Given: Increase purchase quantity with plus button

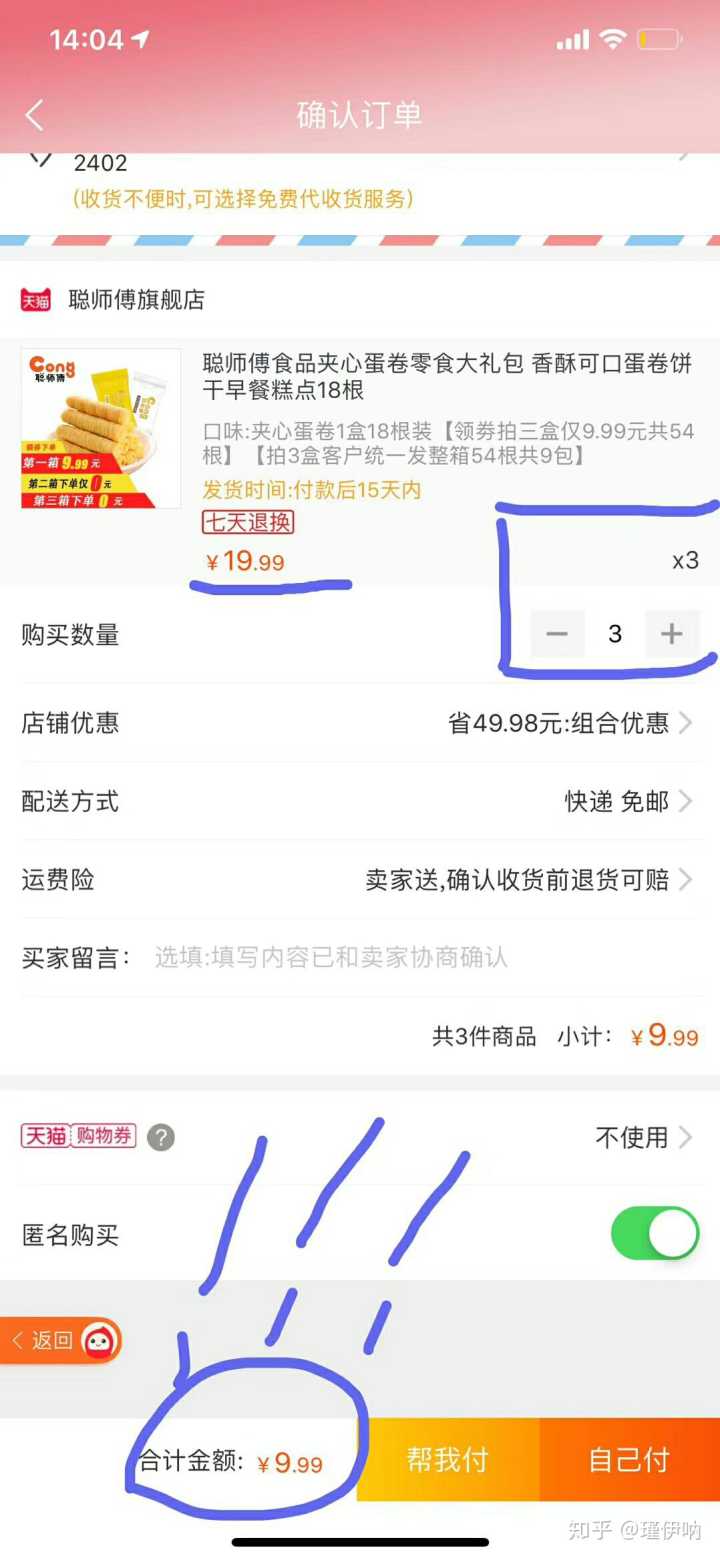Looking at the screenshot, I should [x=671, y=634].
